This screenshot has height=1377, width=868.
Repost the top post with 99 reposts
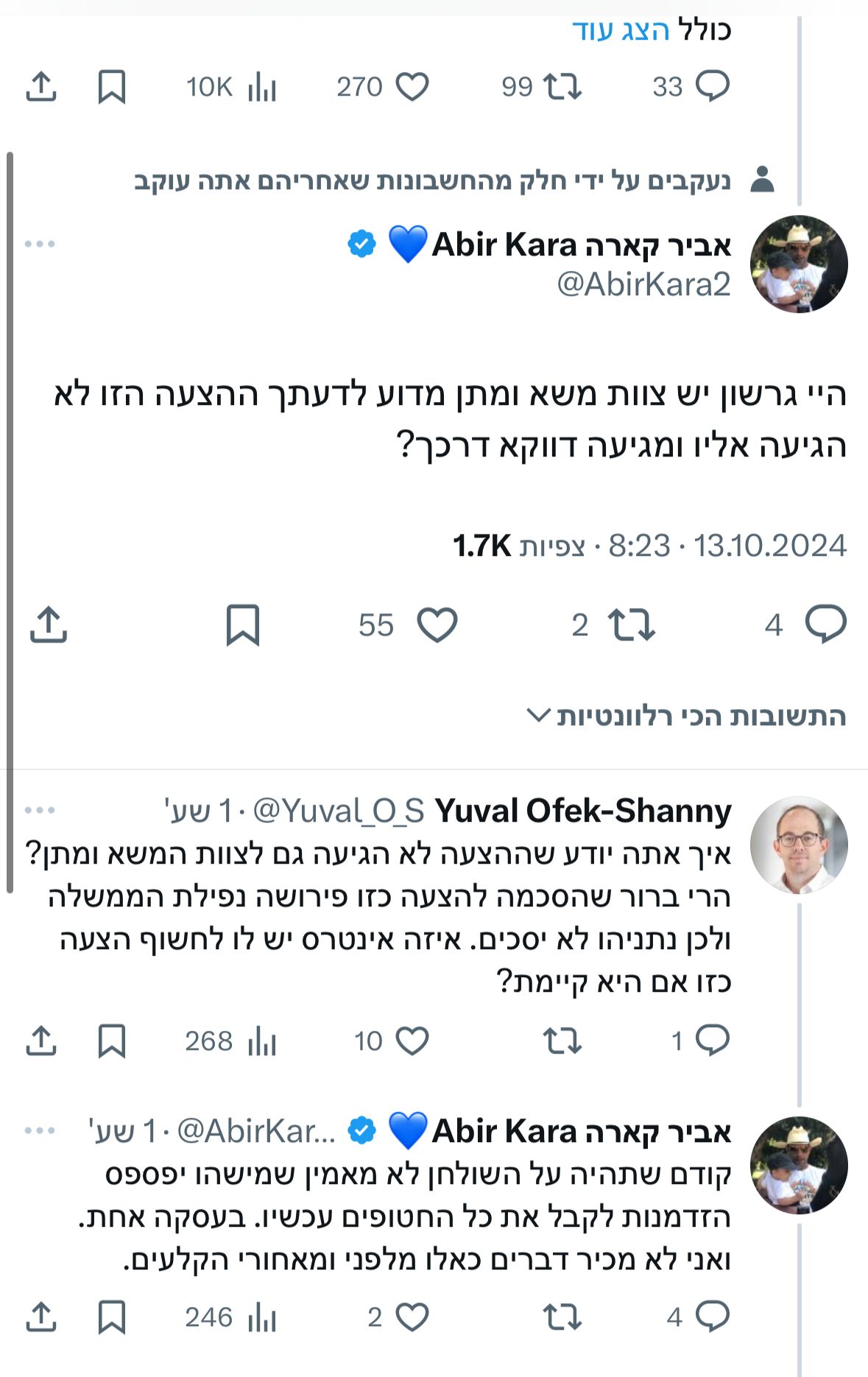(x=562, y=87)
